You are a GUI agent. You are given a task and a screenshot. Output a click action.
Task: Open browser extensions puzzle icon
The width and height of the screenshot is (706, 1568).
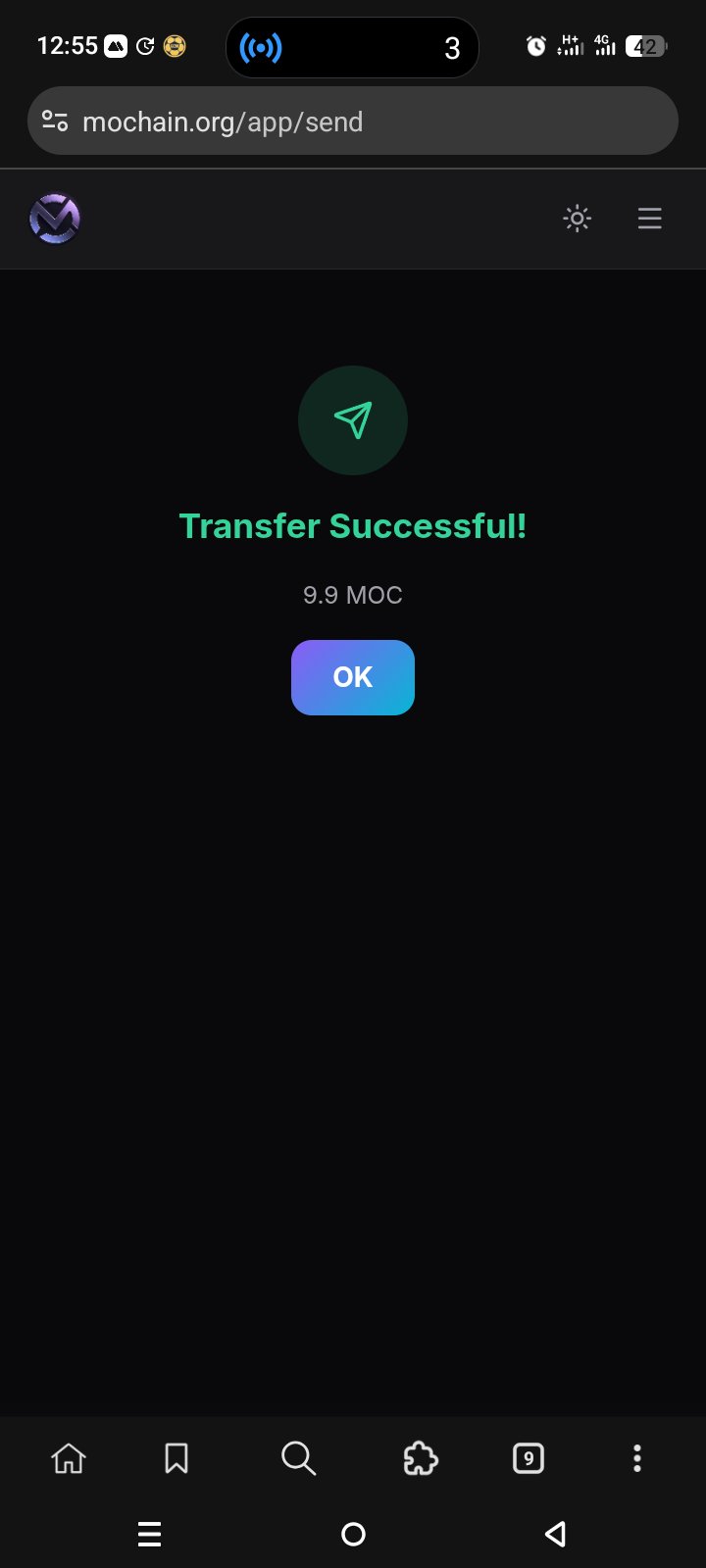421,1458
